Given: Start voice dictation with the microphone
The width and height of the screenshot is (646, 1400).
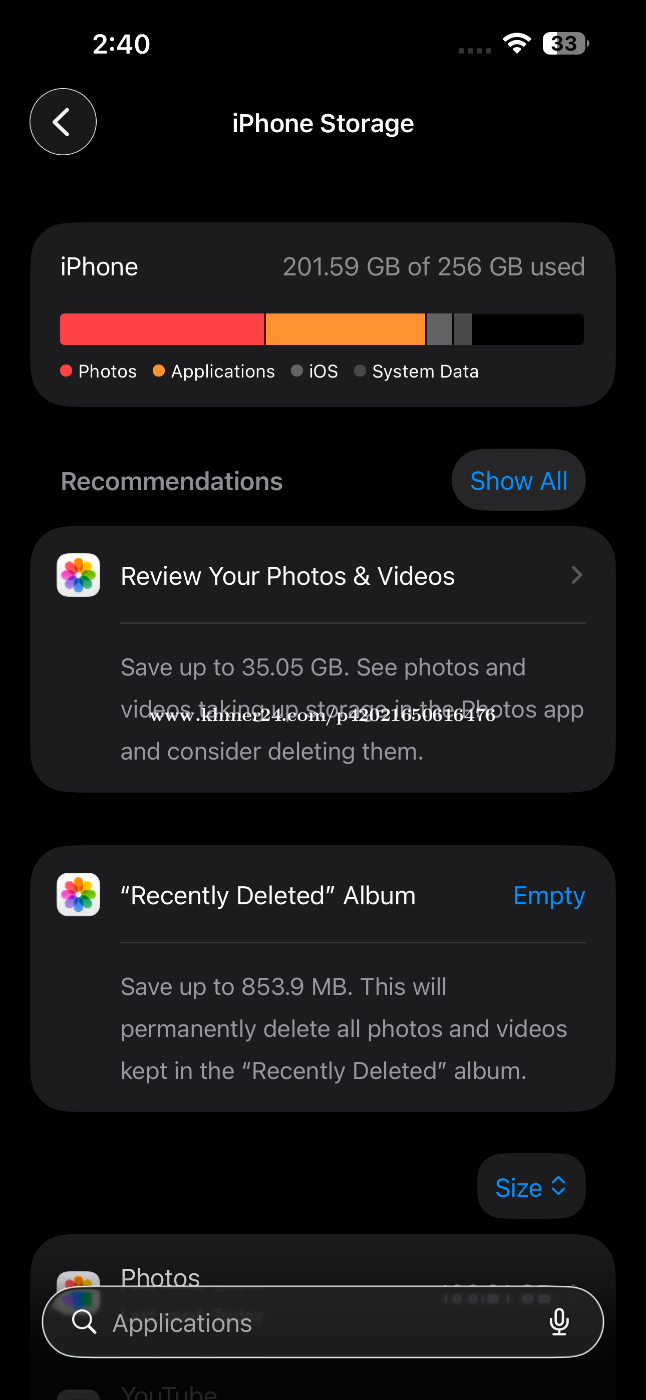Looking at the screenshot, I should click(x=560, y=1323).
